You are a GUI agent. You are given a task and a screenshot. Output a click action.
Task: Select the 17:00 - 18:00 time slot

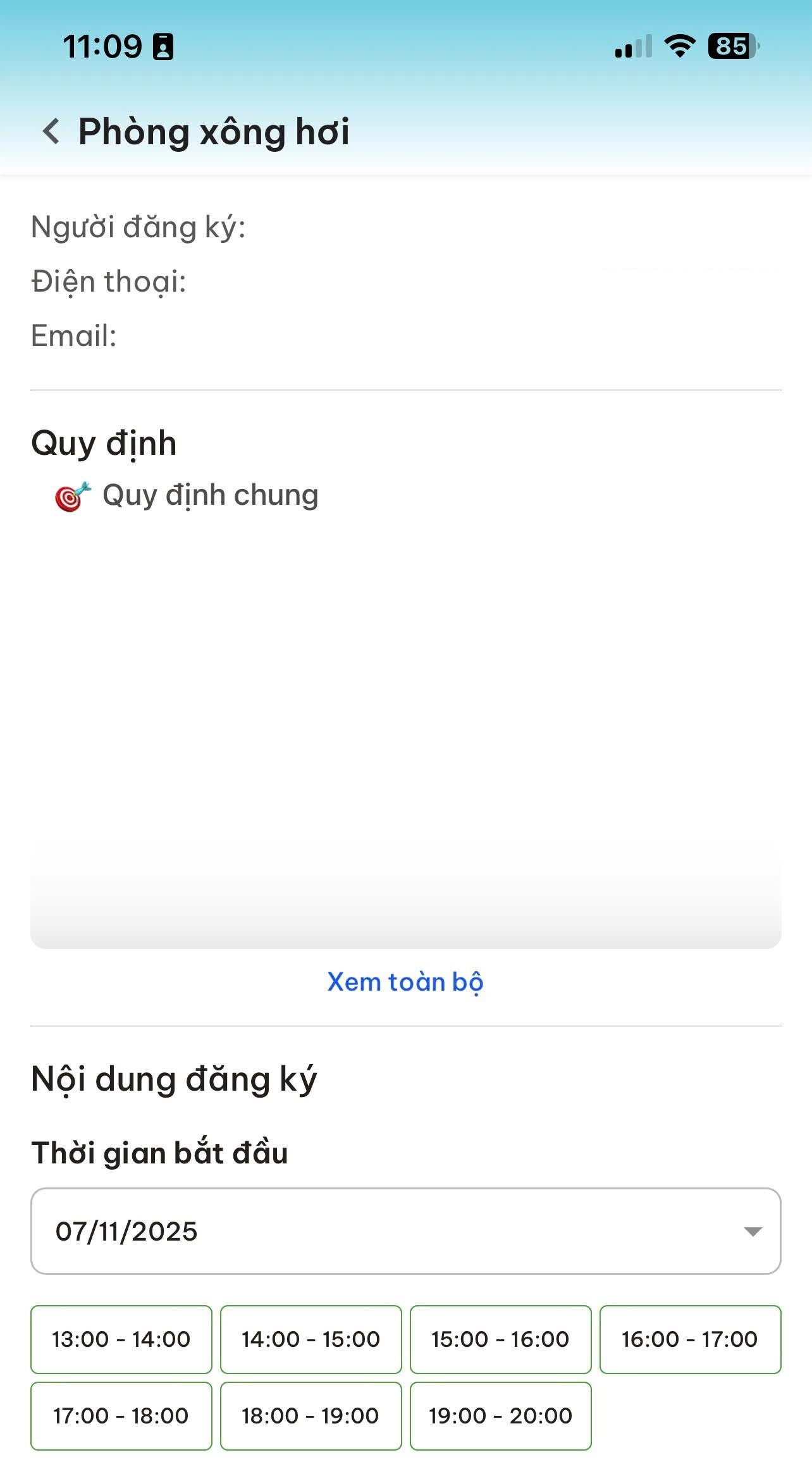[x=121, y=1416]
